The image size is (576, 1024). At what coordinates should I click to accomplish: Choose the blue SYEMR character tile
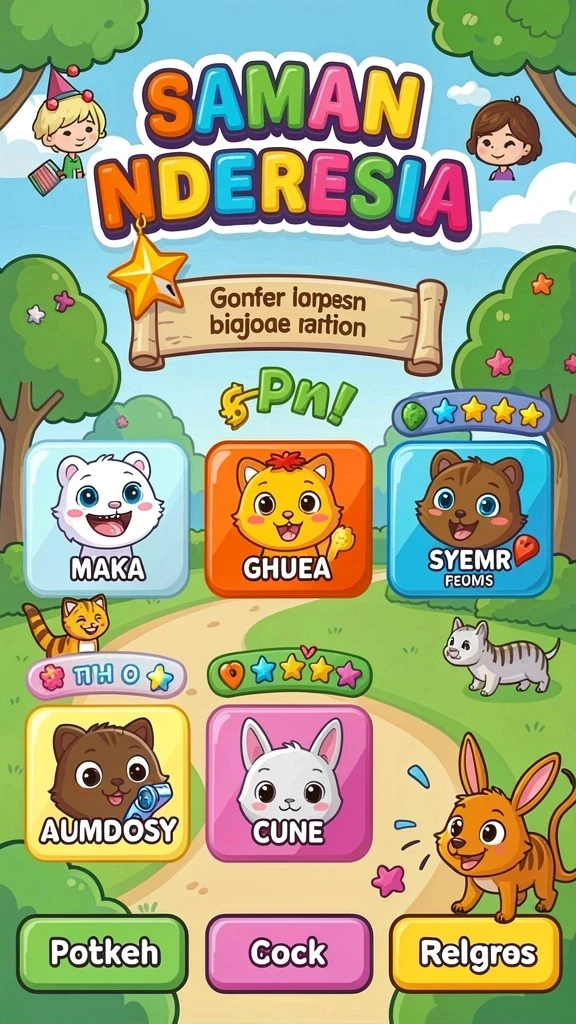[x=470, y=519]
